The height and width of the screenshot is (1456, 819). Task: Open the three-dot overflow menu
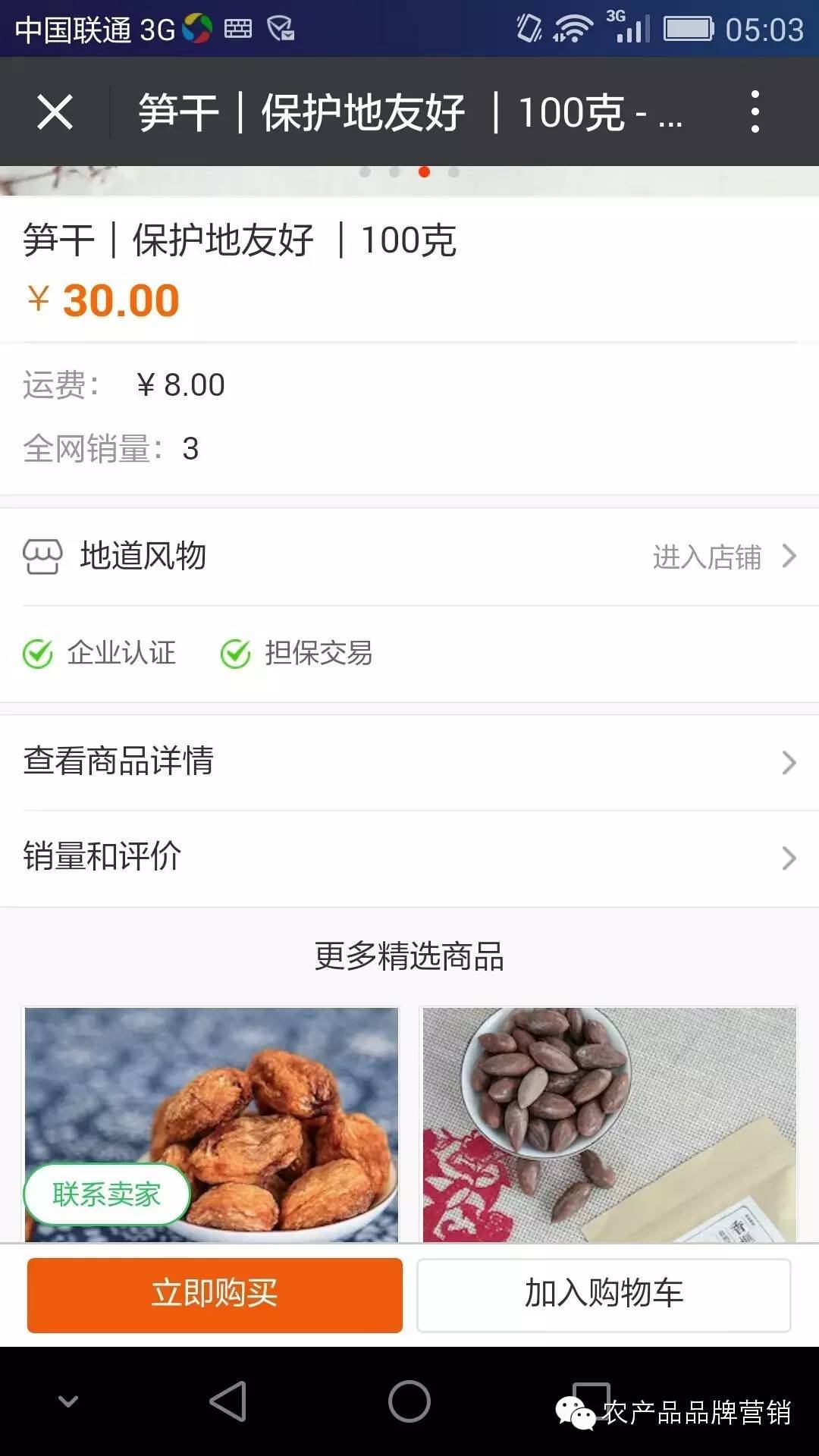[x=754, y=111]
